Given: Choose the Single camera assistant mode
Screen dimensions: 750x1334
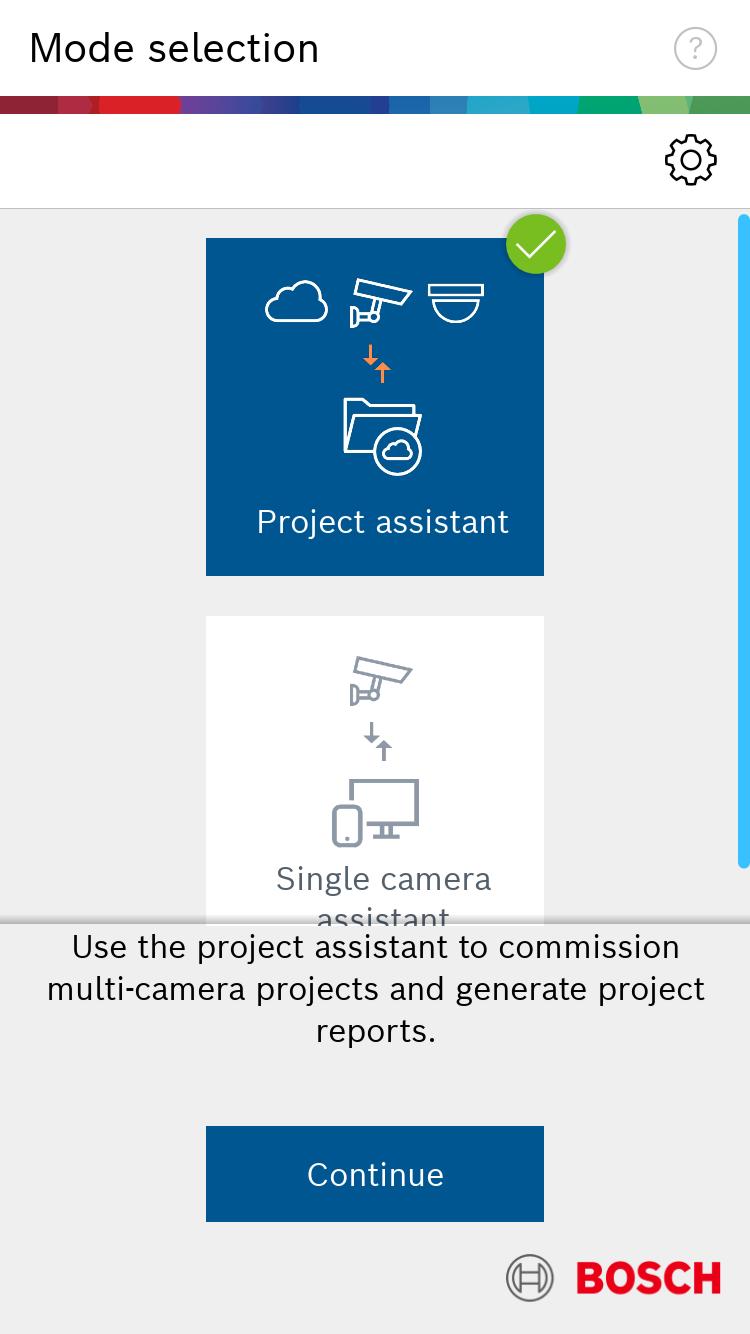Looking at the screenshot, I should pos(375,768).
